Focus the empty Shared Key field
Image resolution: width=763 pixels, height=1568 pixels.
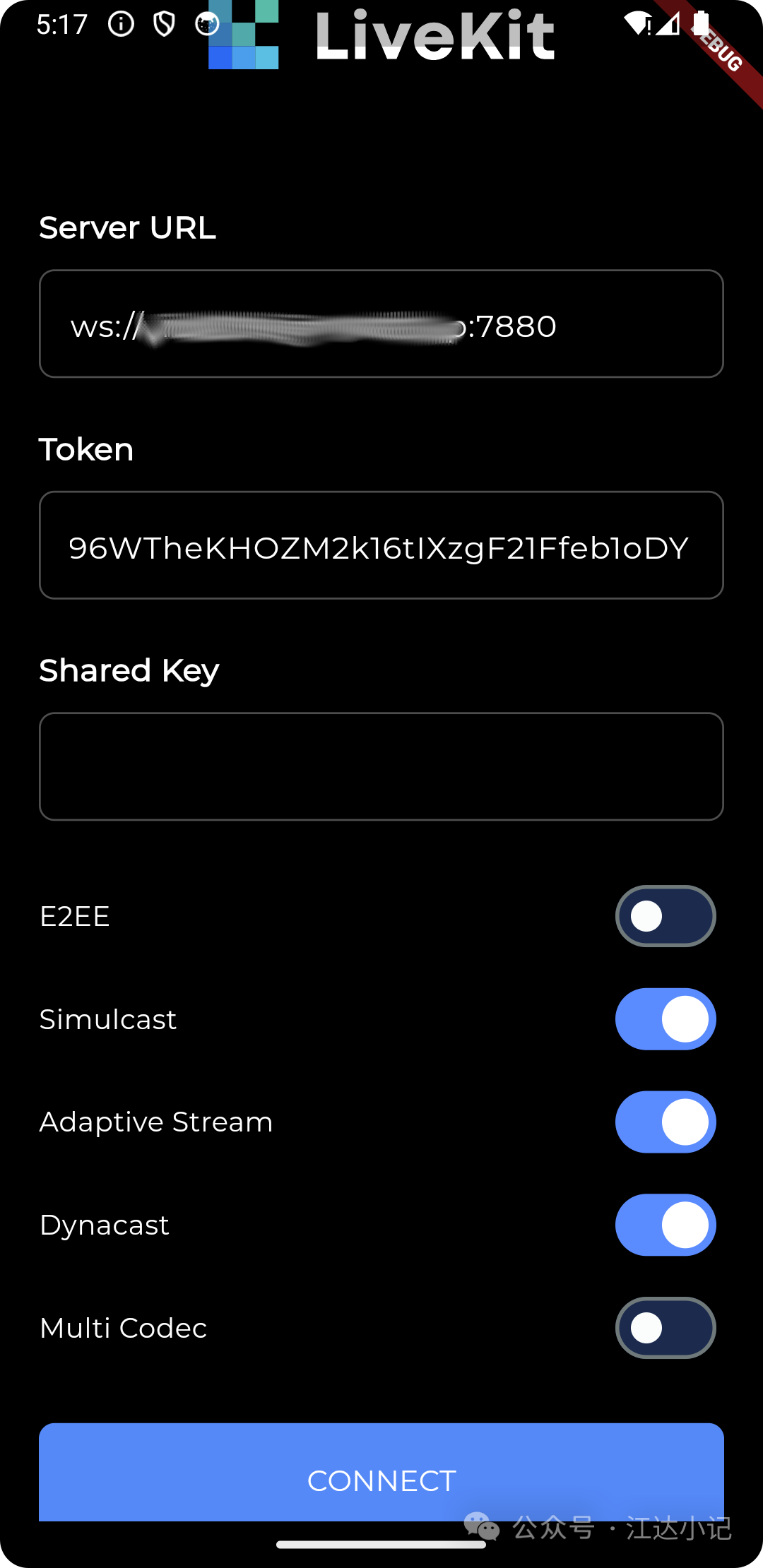click(x=381, y=766)
